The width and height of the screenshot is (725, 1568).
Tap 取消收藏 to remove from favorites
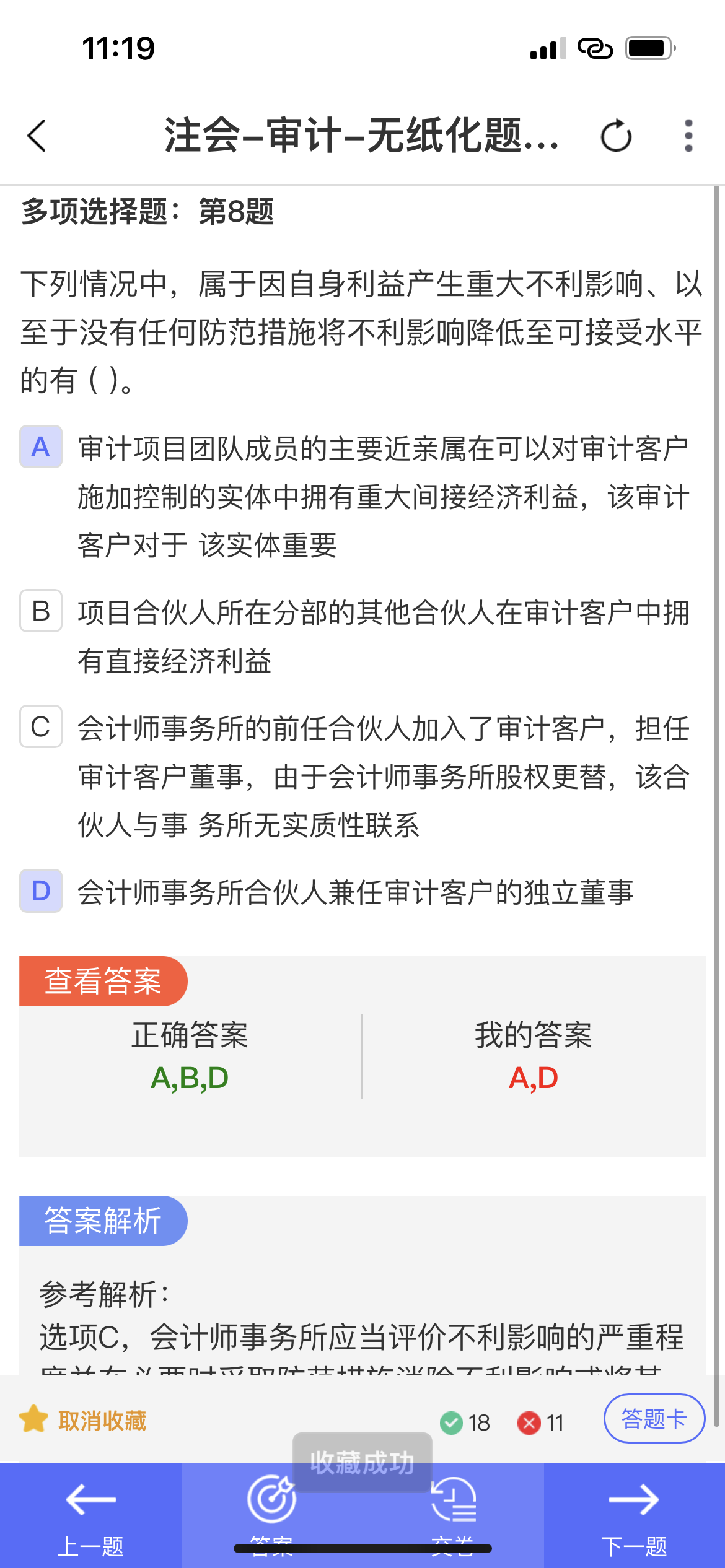pos(83,1421)
